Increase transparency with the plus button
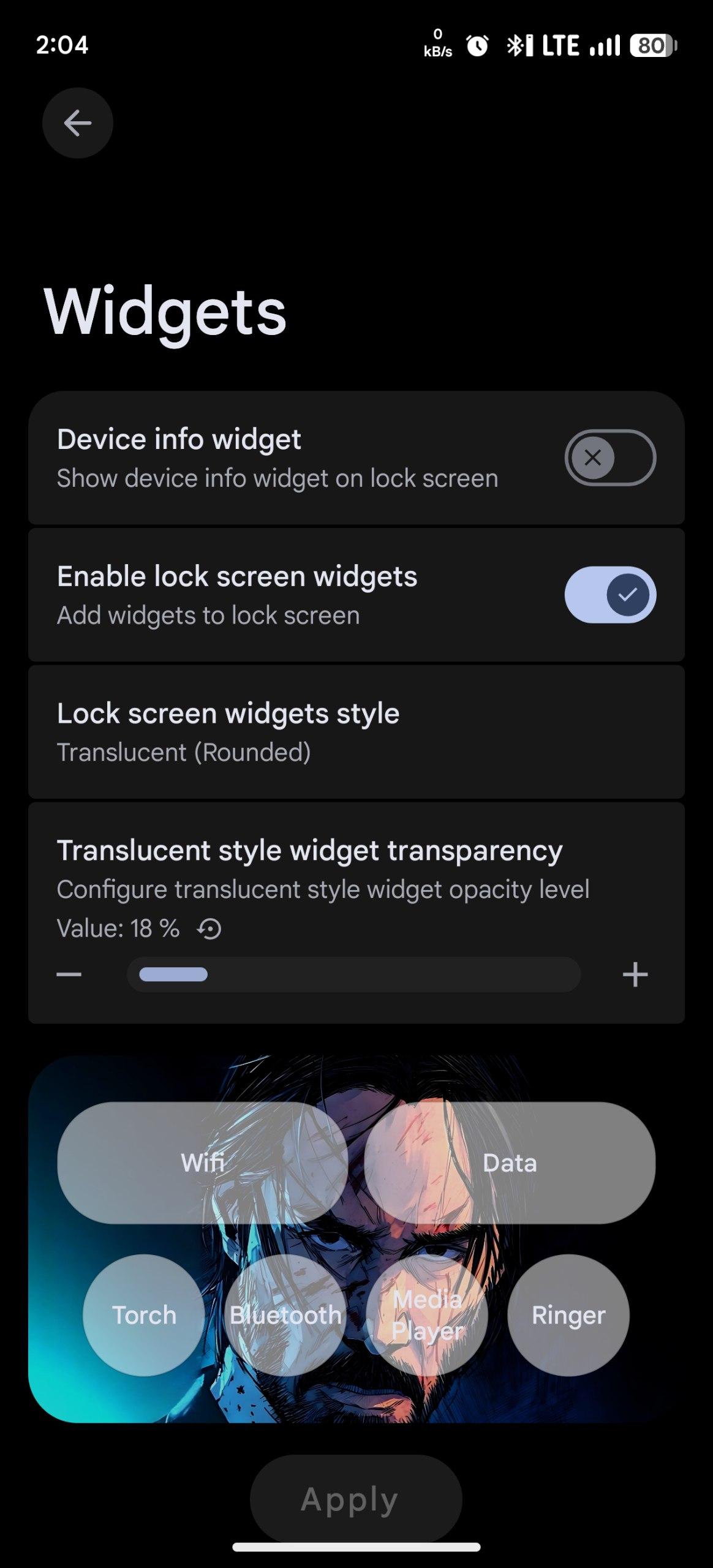Image resolution: width=713 pixels, height=1568 pixels. [635, 974]
